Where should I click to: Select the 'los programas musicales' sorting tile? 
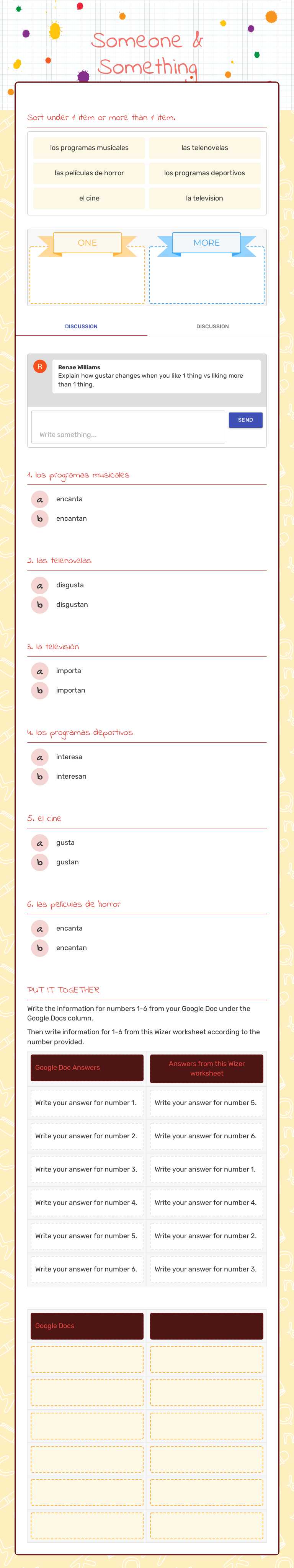tap(89, 148)
